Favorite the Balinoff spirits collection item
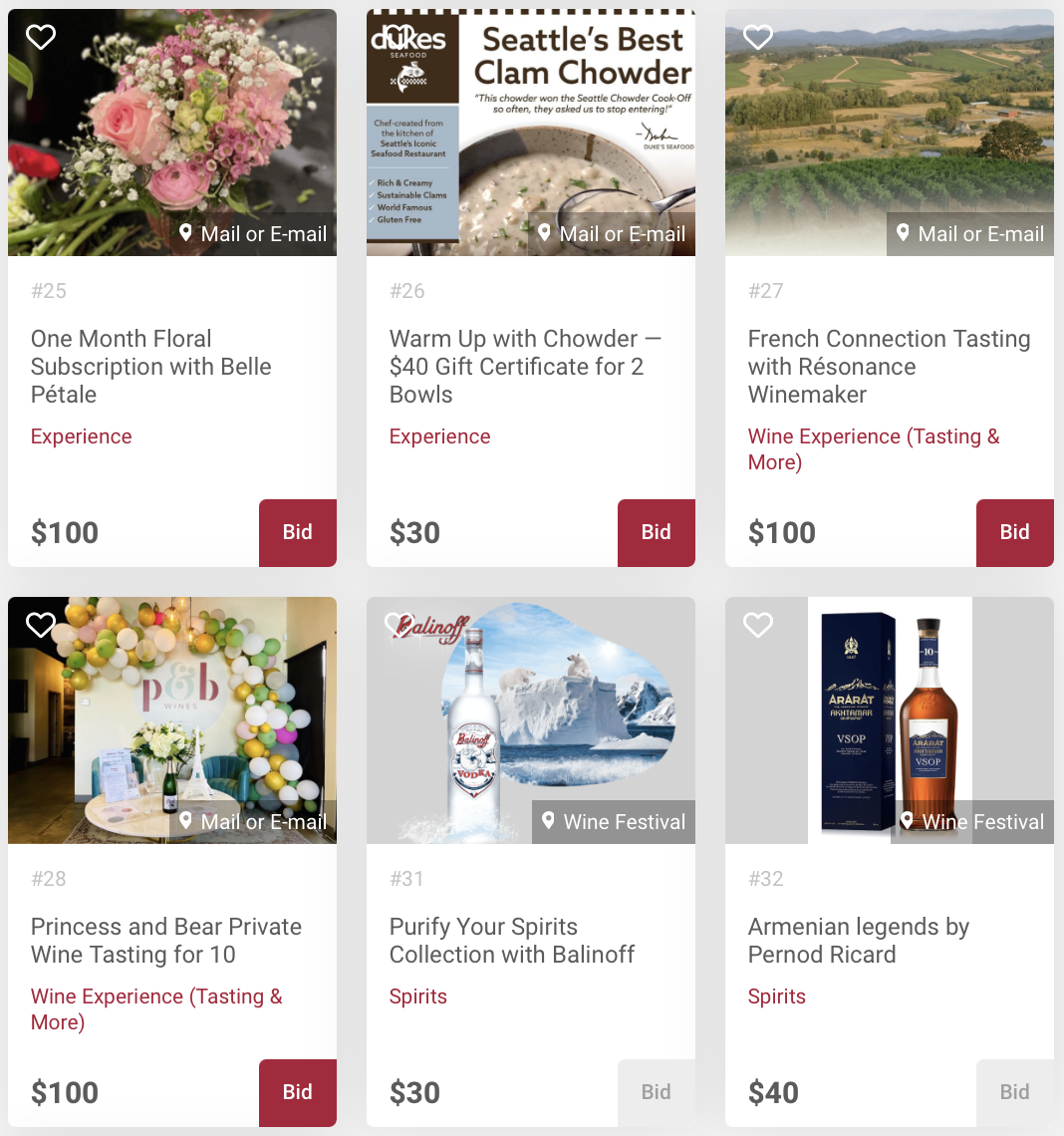The height and width of the screenshot is (1136, 1064). coord(399,626)
